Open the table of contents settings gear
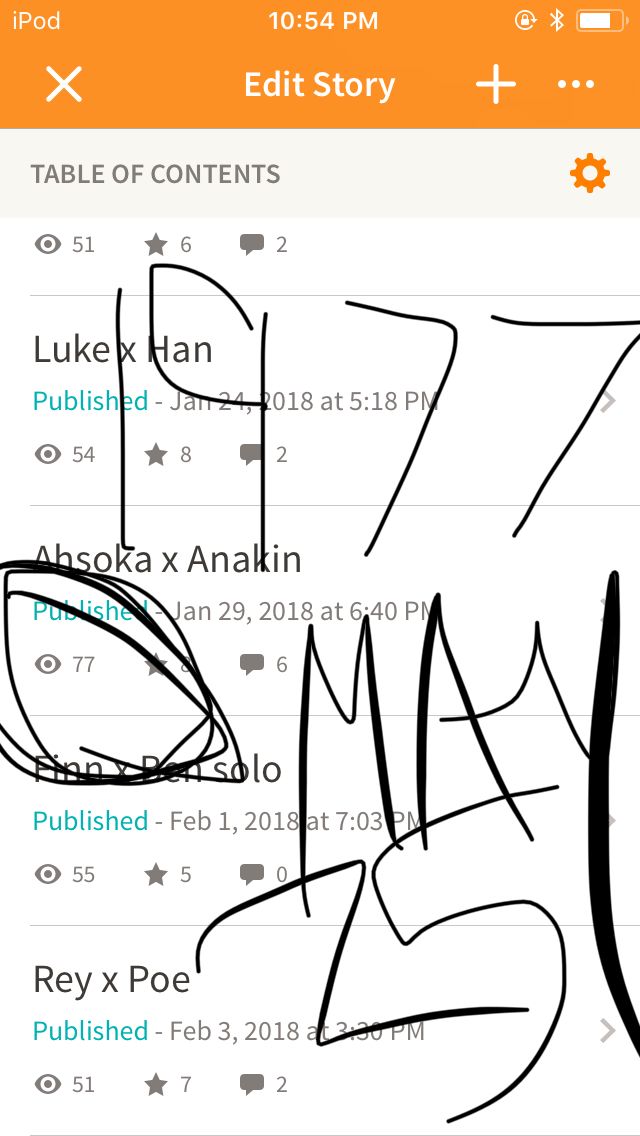The image size is (640, 1136). (x=589, y=173)
